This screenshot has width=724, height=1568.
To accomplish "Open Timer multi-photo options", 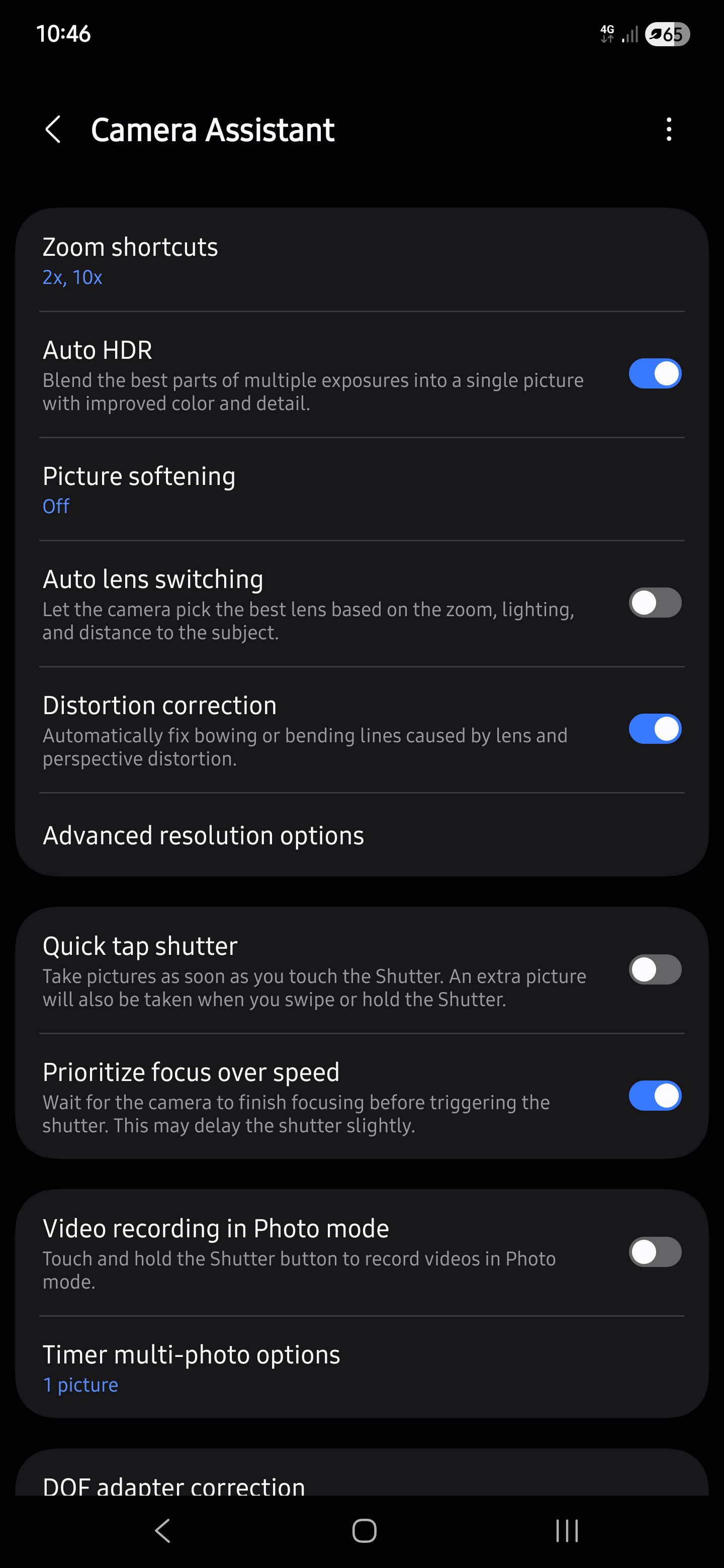I will tap(361, 1368).
